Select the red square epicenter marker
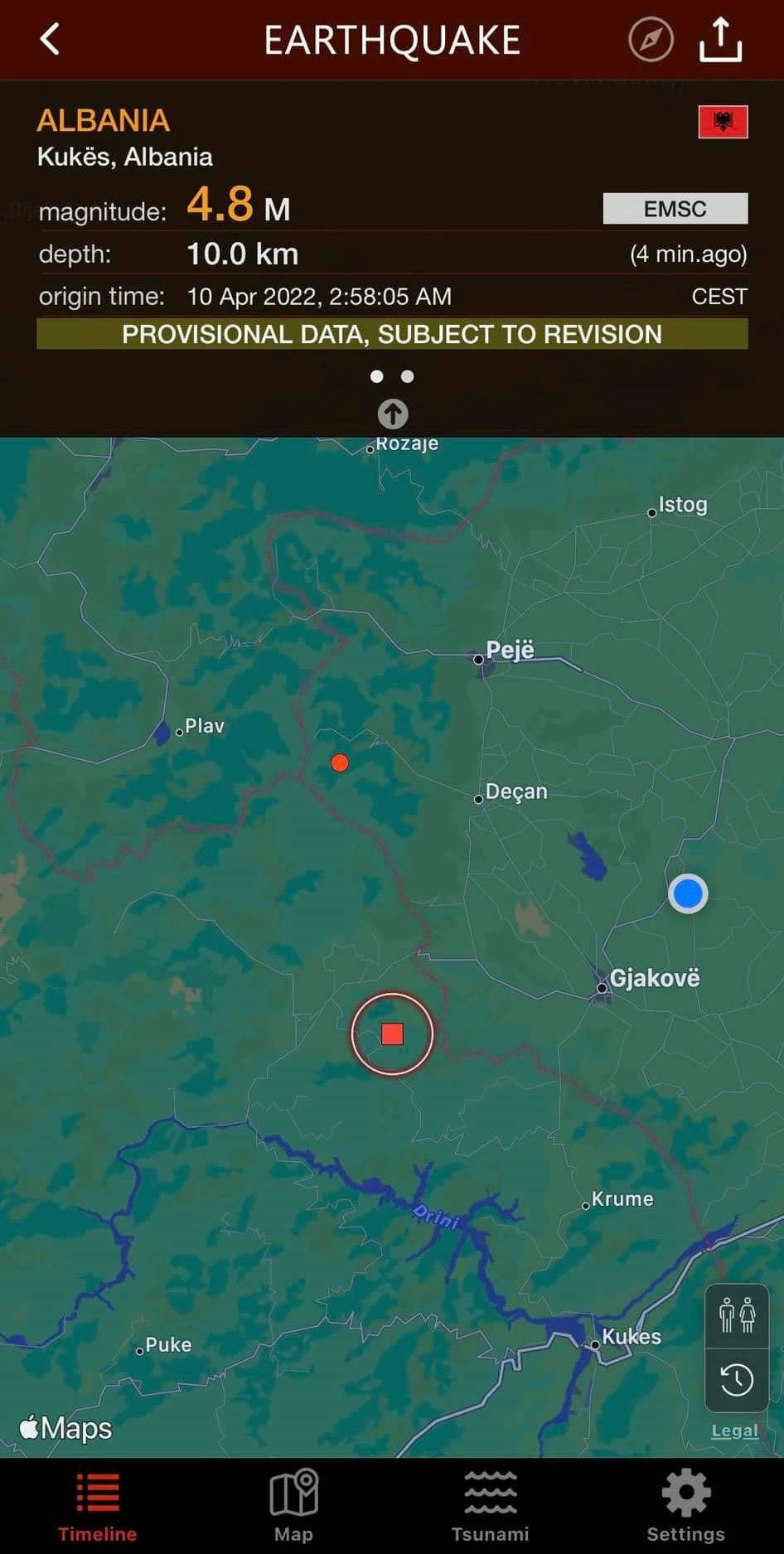Screen dimensions: 784x1554 click(392, 1034)
